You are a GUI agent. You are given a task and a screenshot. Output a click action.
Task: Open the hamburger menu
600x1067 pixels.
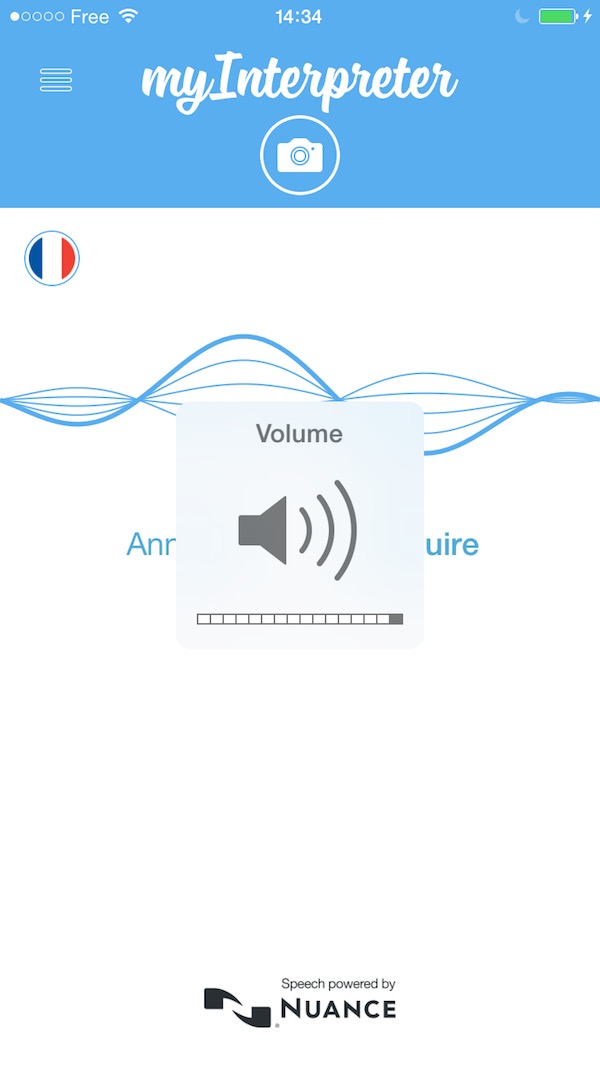(x=56, y=80)
